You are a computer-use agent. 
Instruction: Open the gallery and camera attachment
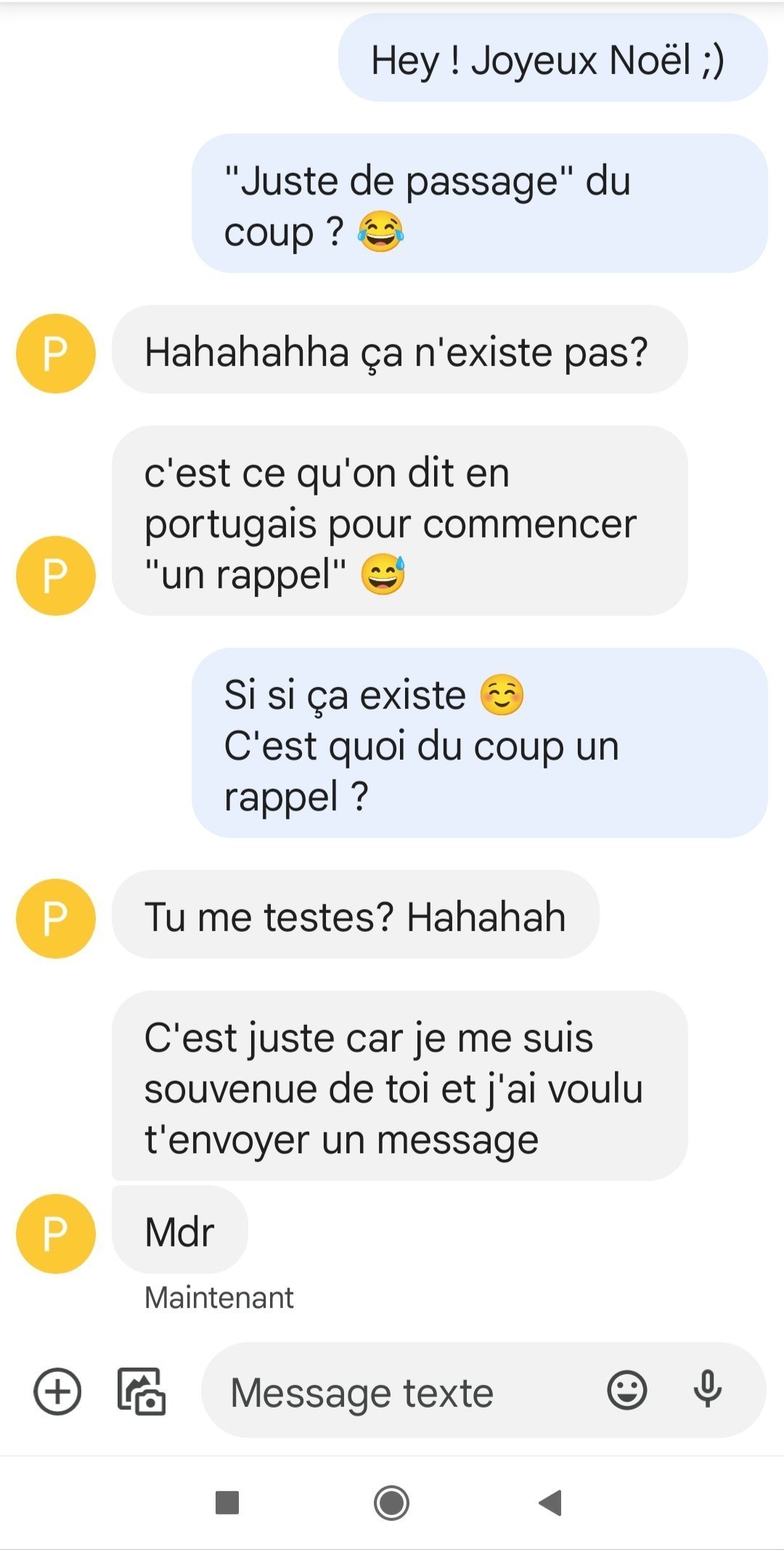tap(142, 1392)
